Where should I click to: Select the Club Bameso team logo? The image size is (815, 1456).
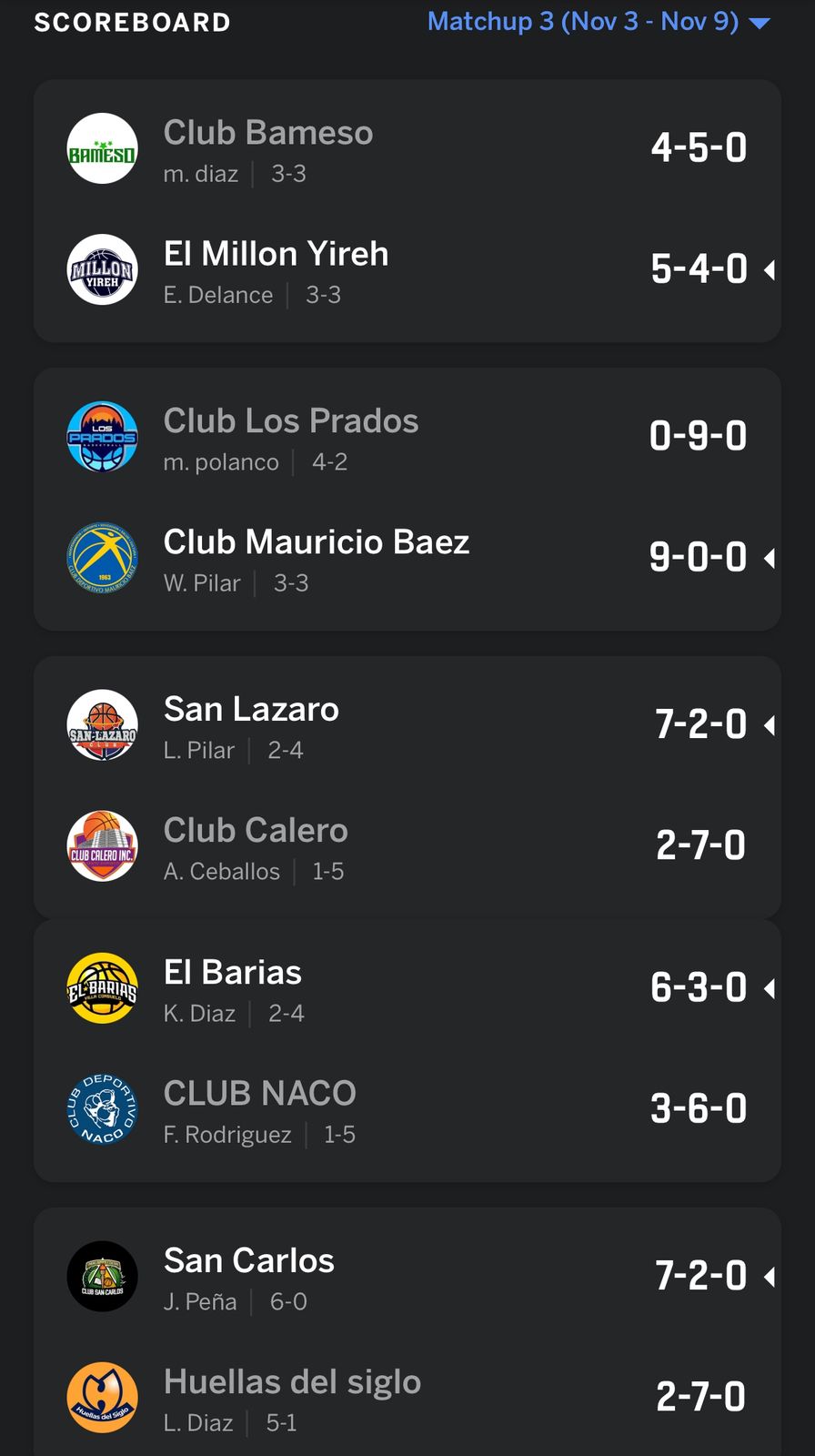click(x=102, y=147)
